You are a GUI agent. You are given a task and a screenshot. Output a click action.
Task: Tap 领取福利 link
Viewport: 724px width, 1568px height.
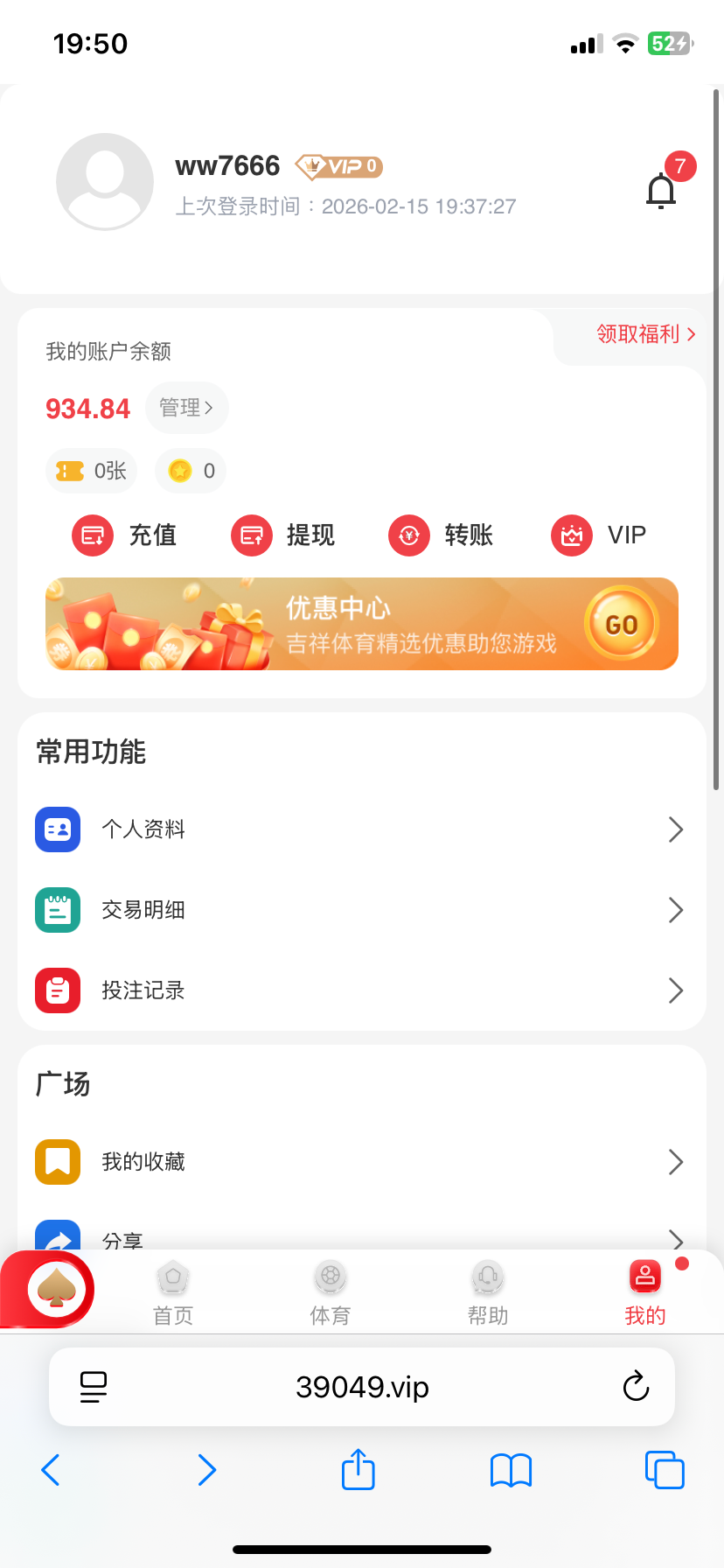point(646,334)
